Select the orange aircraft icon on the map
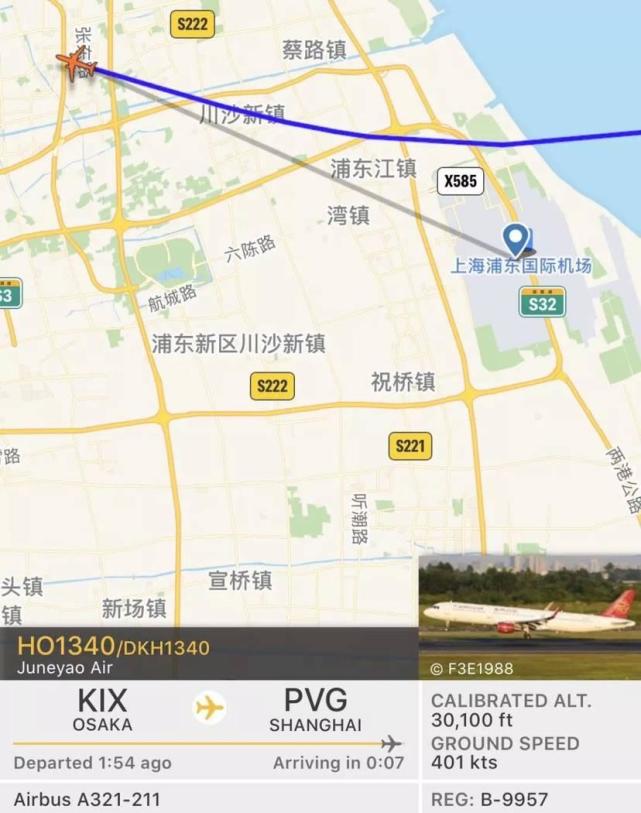The image size is (641, 813). click(x=77, y=65)
